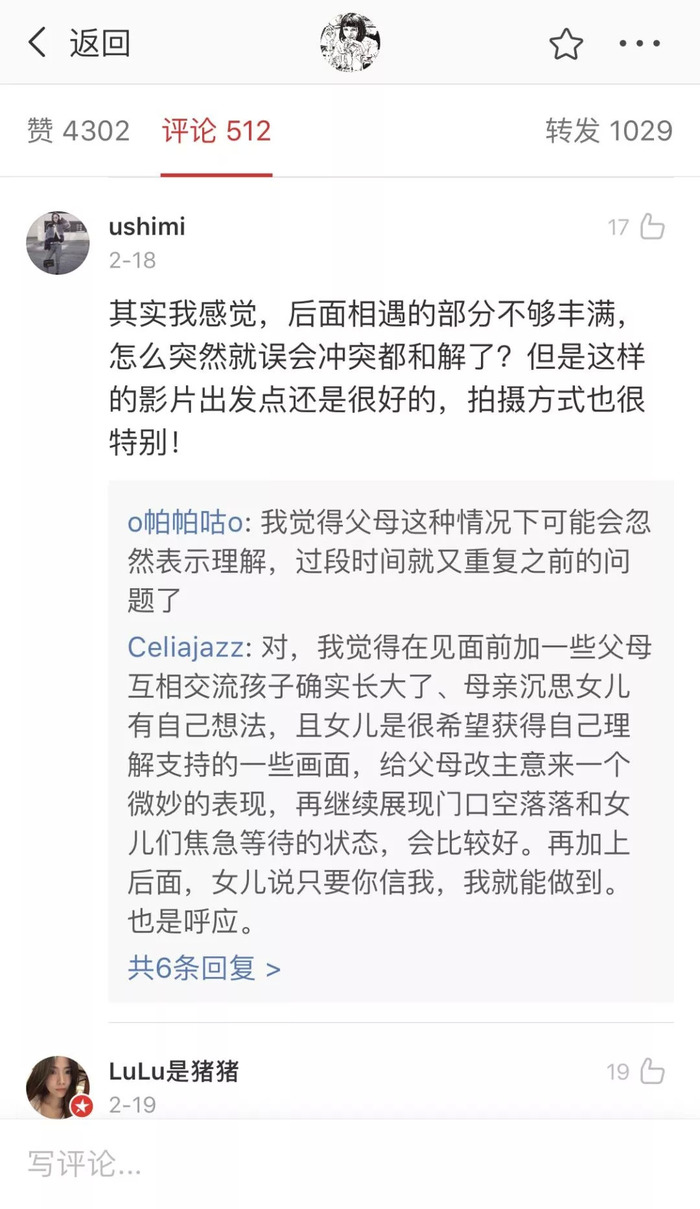Go back using the 返回 button
This screenshot has height=1209, width=700.
[78, 43]
